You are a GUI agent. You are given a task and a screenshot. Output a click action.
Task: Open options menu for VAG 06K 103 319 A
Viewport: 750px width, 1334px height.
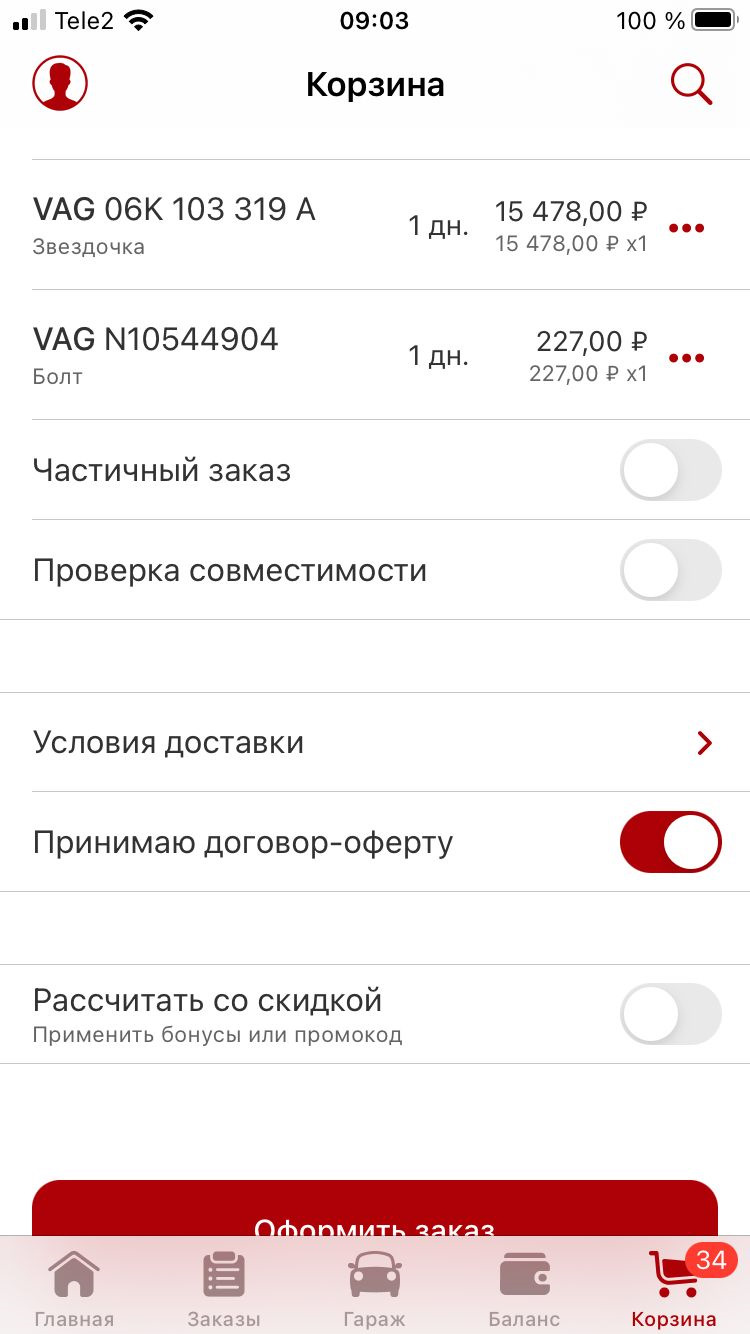click(686, 227)
